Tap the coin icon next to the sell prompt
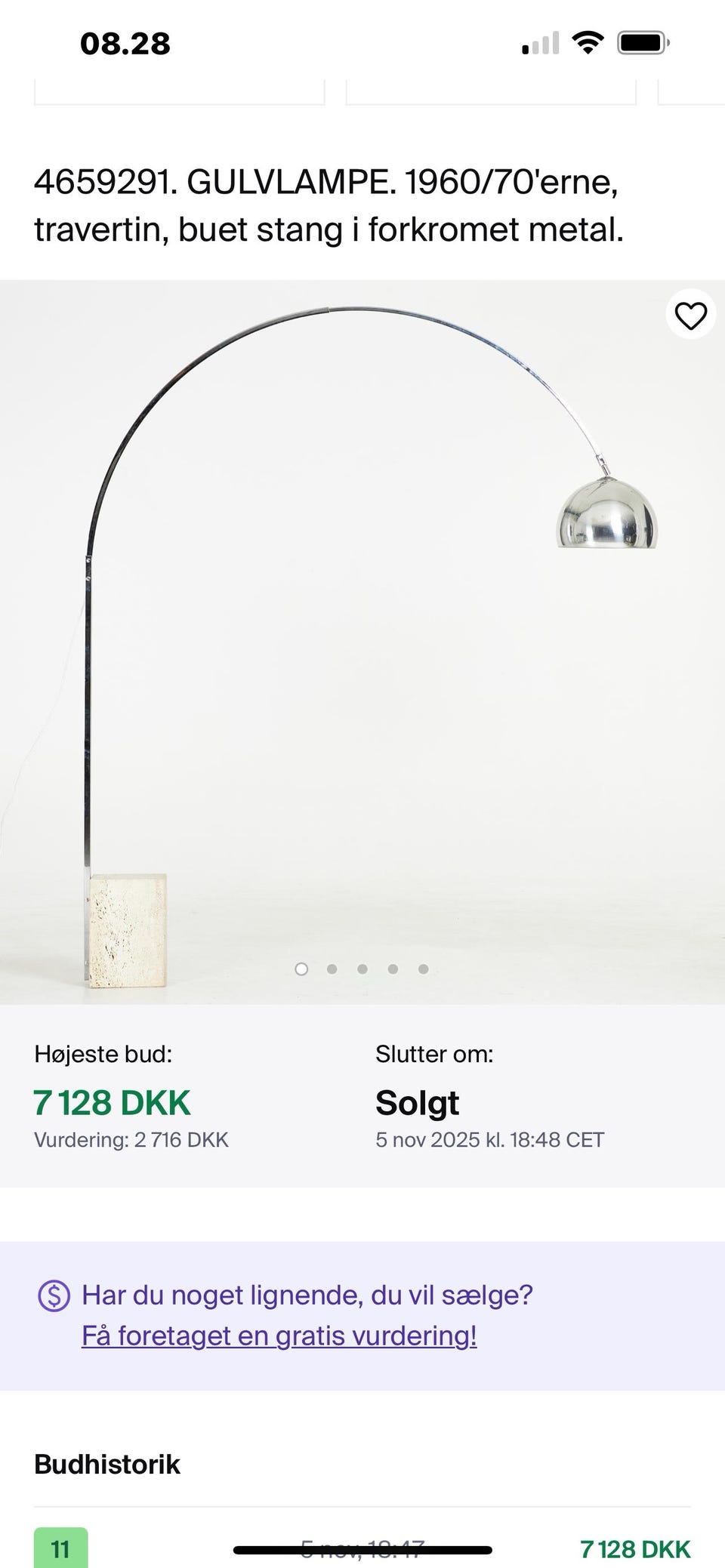This screenshot has width=725, height=1568. point(51,1294)
